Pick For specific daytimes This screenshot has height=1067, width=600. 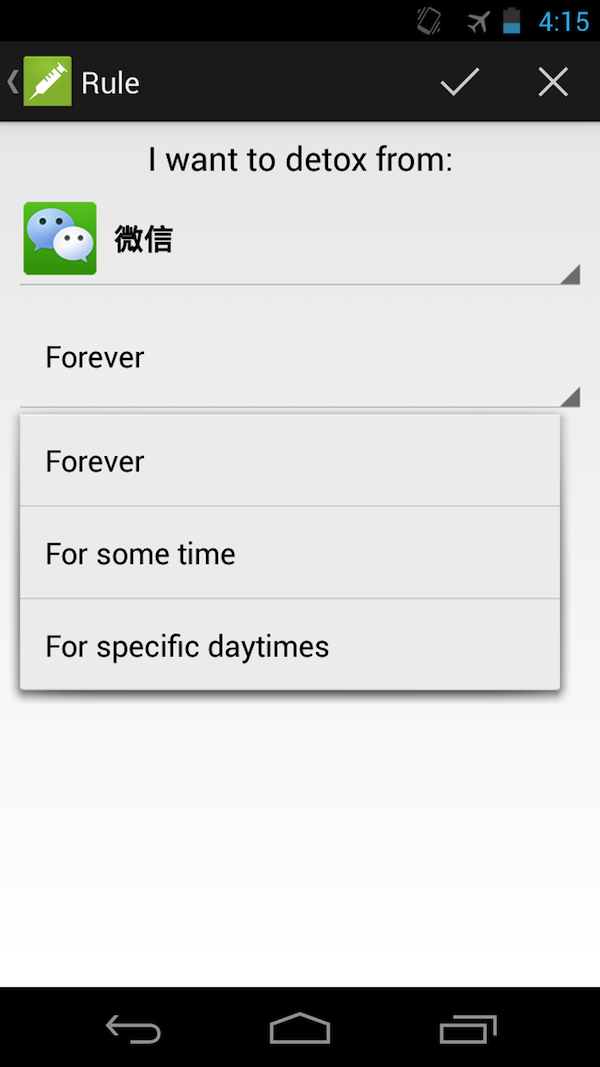pos(290,646)
